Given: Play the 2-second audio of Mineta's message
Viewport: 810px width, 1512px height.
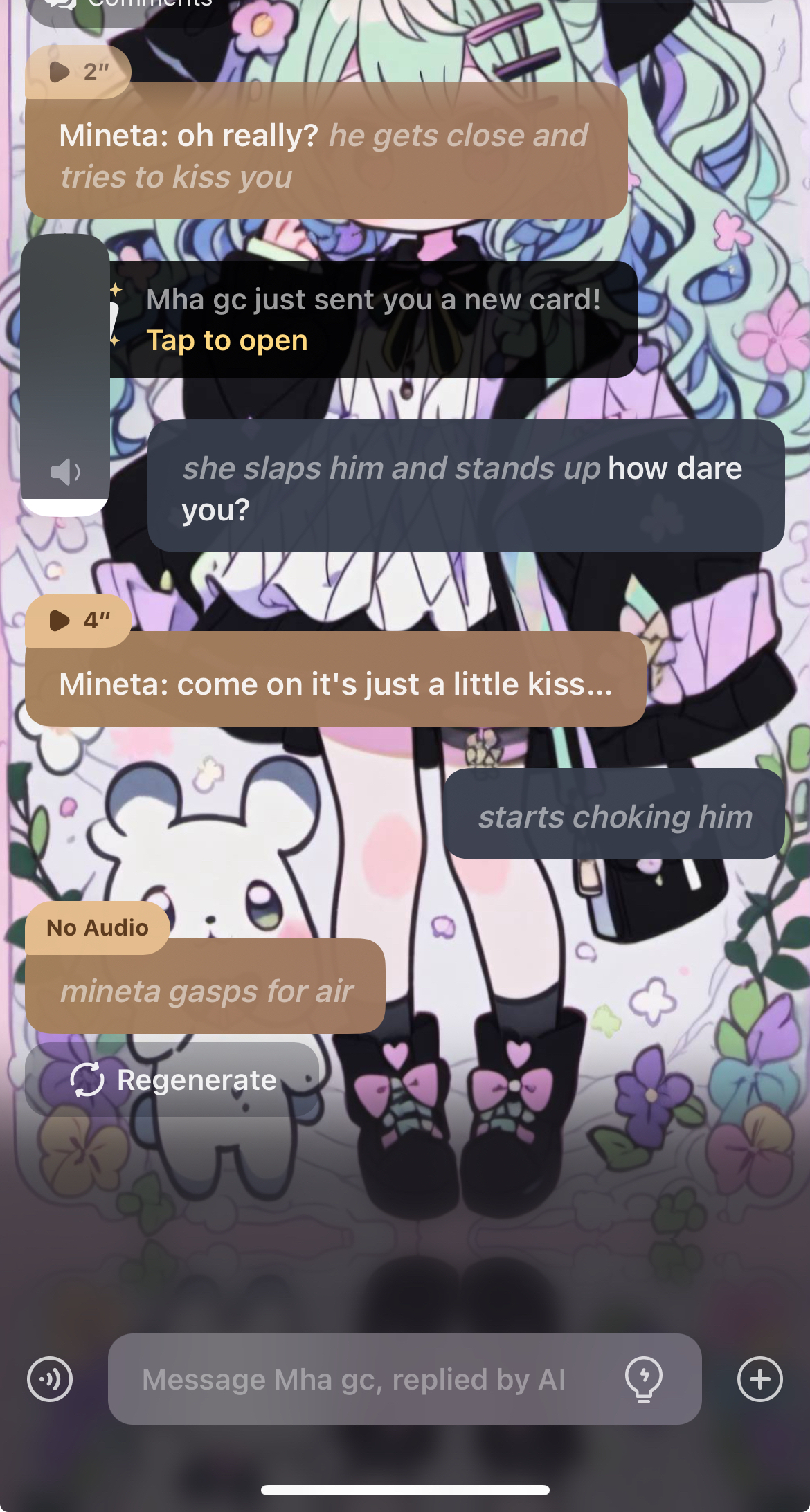Looking at the screenshot, I should click(76, 71).
